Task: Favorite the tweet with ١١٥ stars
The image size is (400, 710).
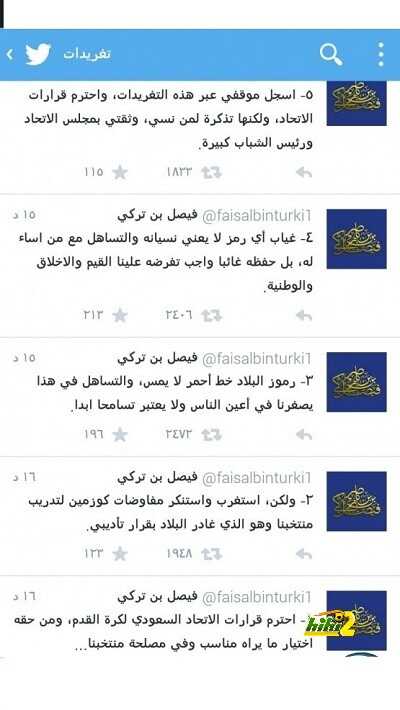Action: (x=120, y=172)
